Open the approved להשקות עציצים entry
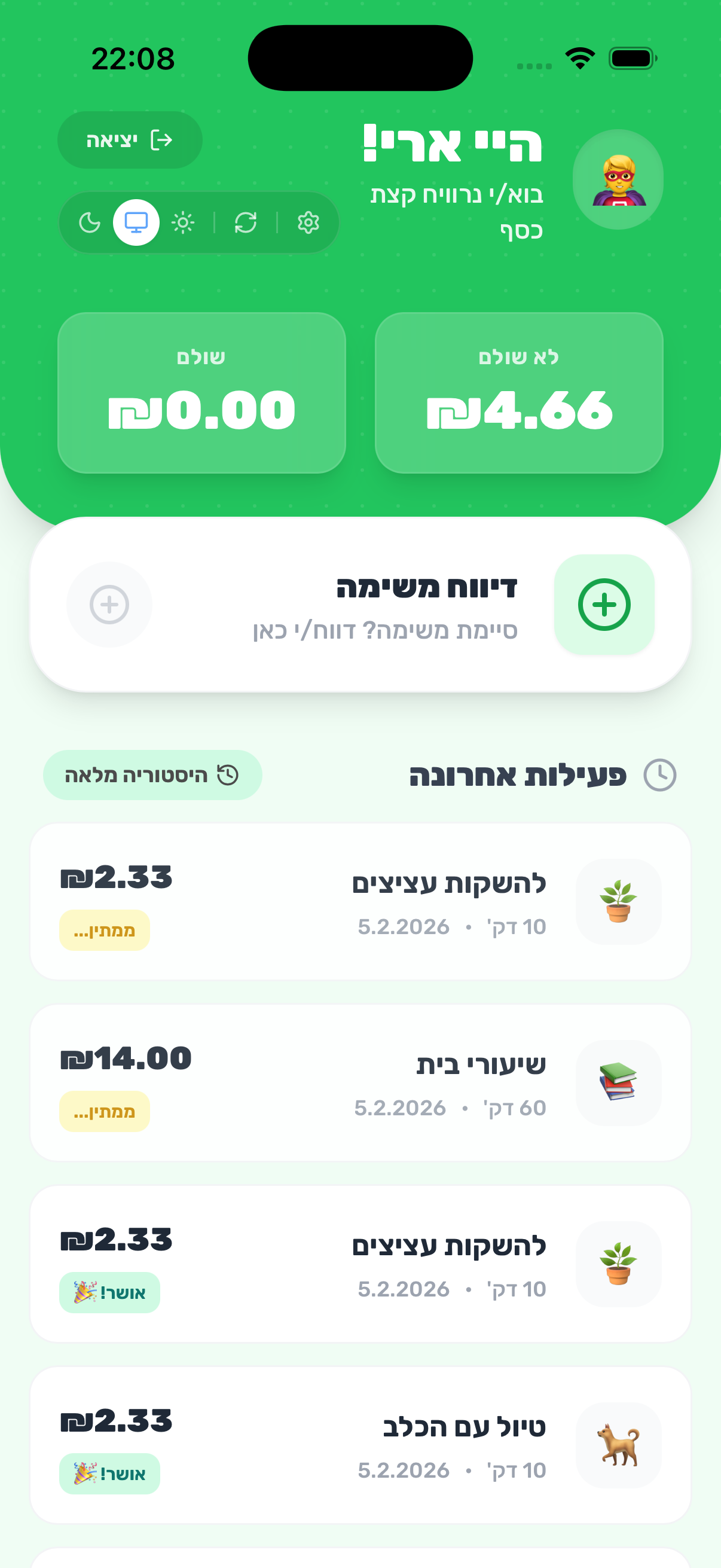Image resolution: width=721 pixels, height=1568 pixels. [360, 1264]
